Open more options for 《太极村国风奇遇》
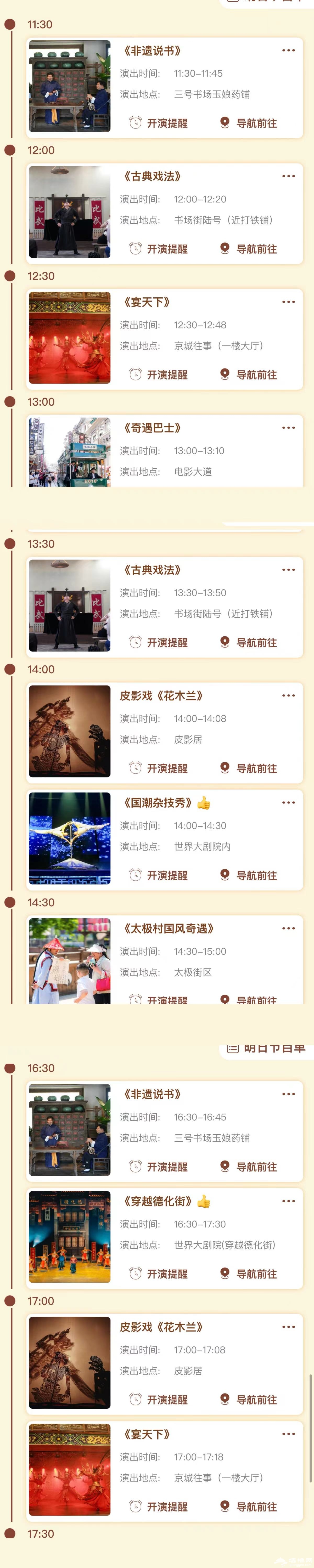 tap(288, 929)
